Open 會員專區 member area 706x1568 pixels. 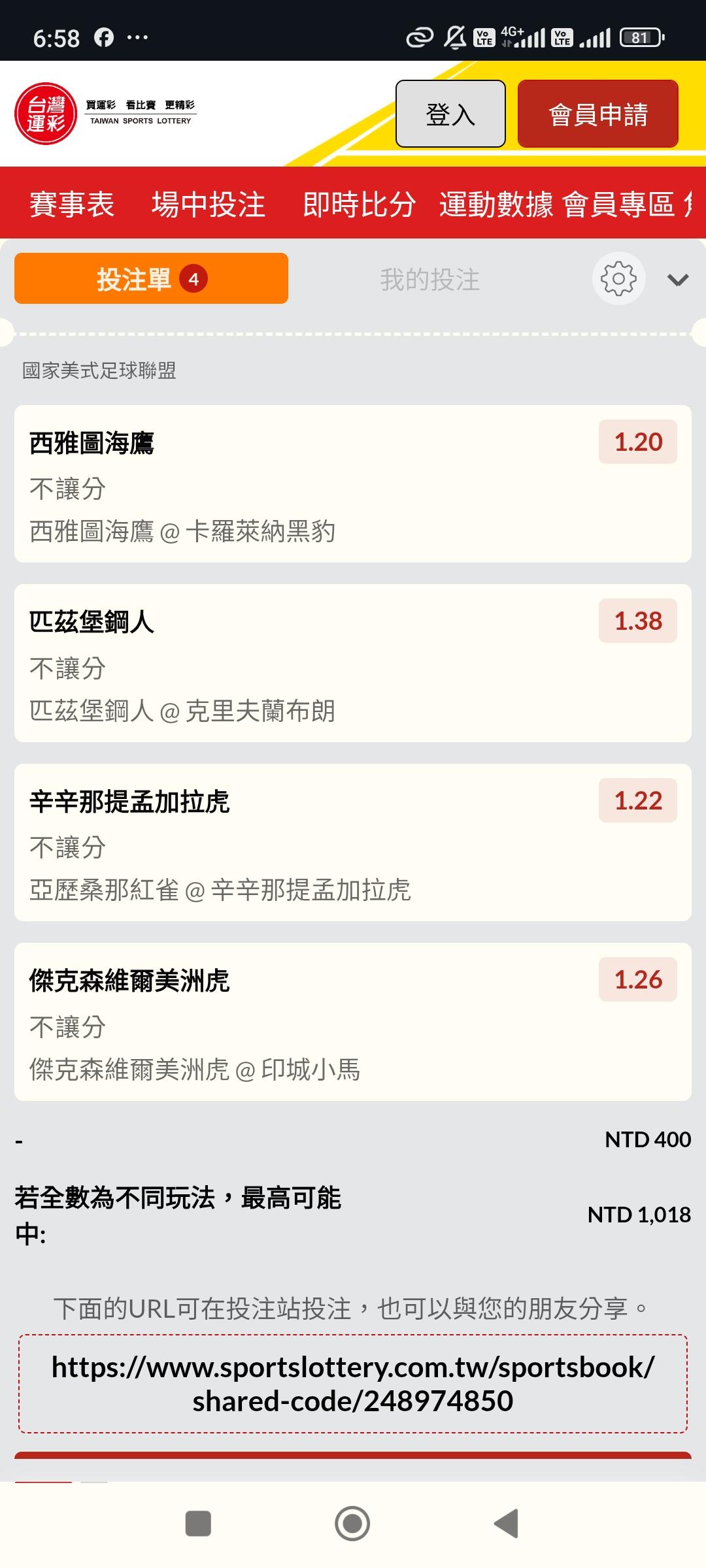click(x=618, y=204)
